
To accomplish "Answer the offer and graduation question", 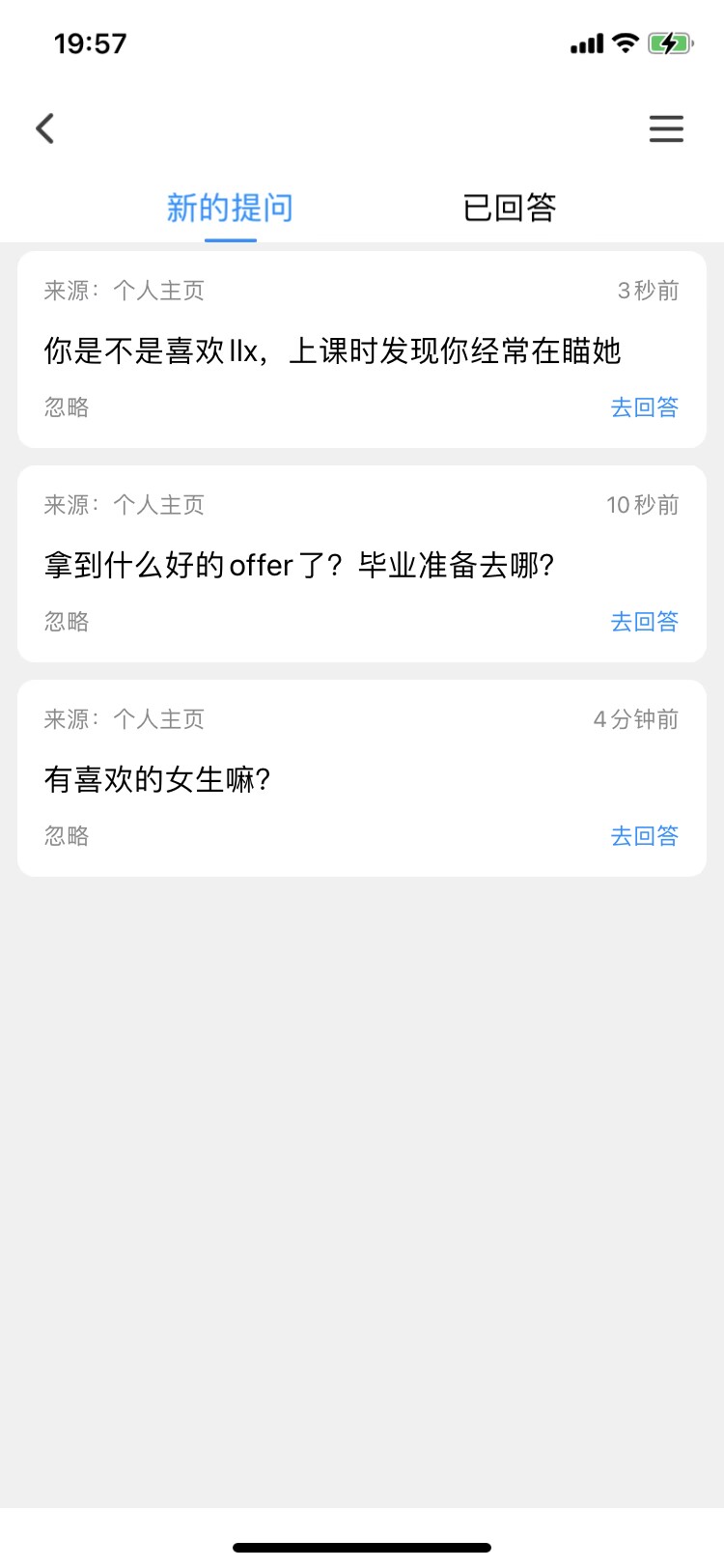I will 644,622.
